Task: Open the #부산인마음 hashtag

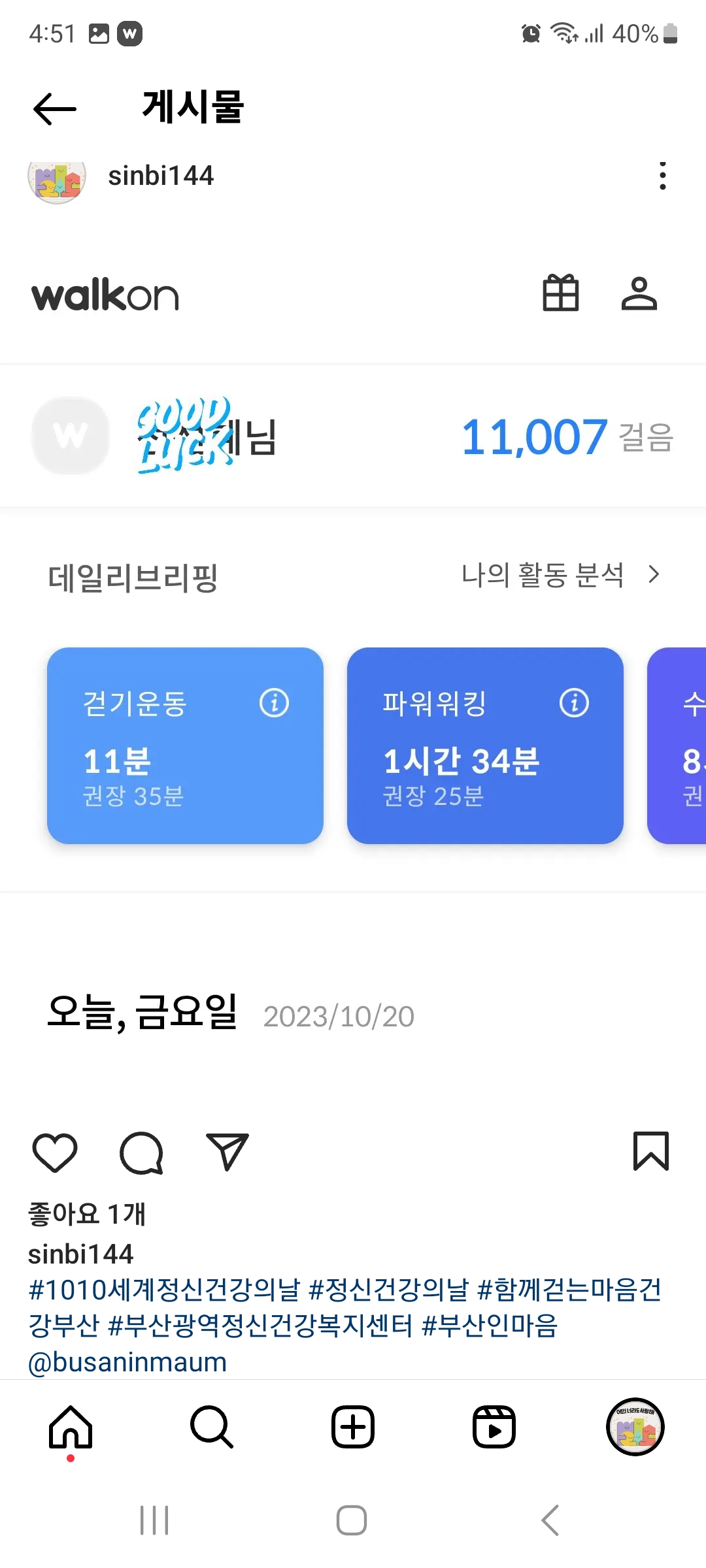Action: coord(490,1326)
